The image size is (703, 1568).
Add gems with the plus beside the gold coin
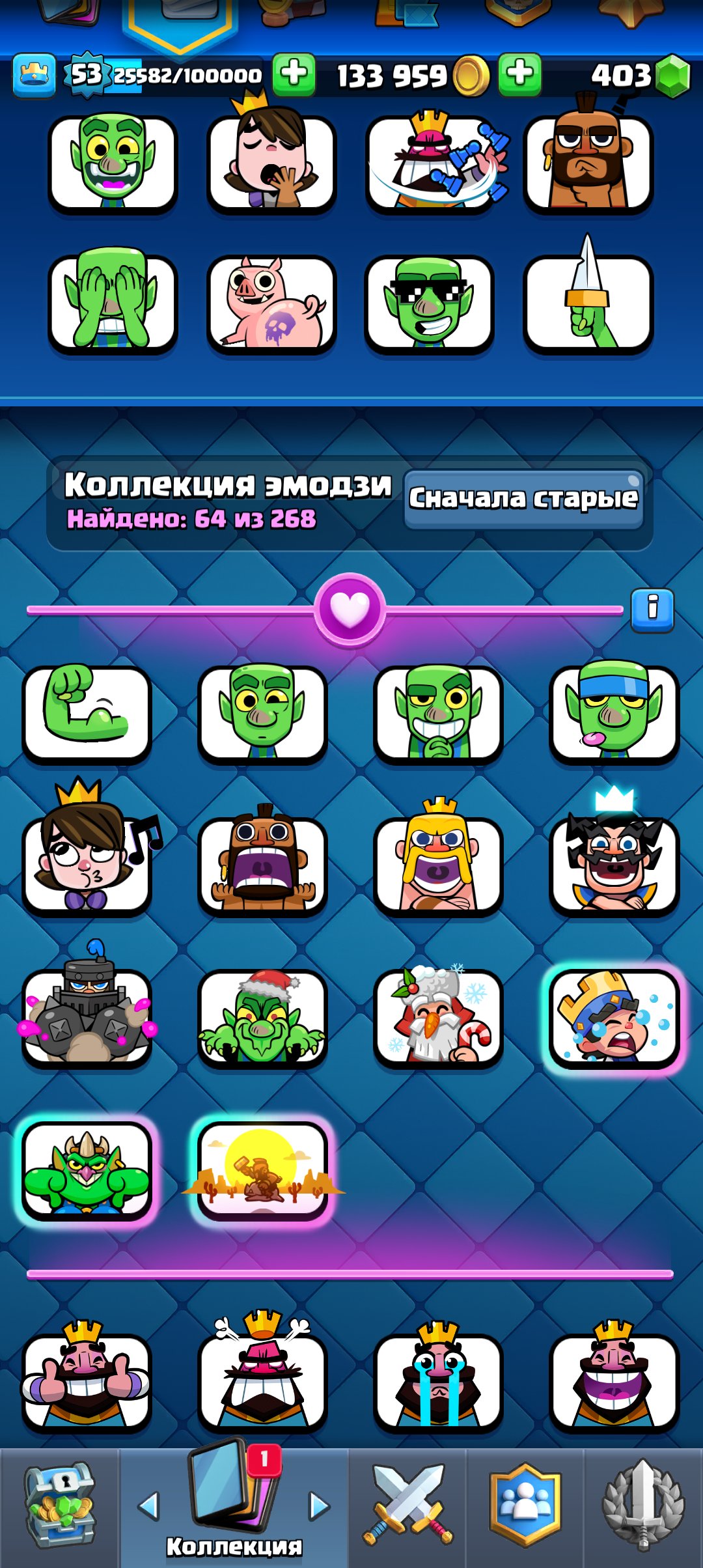519,75
